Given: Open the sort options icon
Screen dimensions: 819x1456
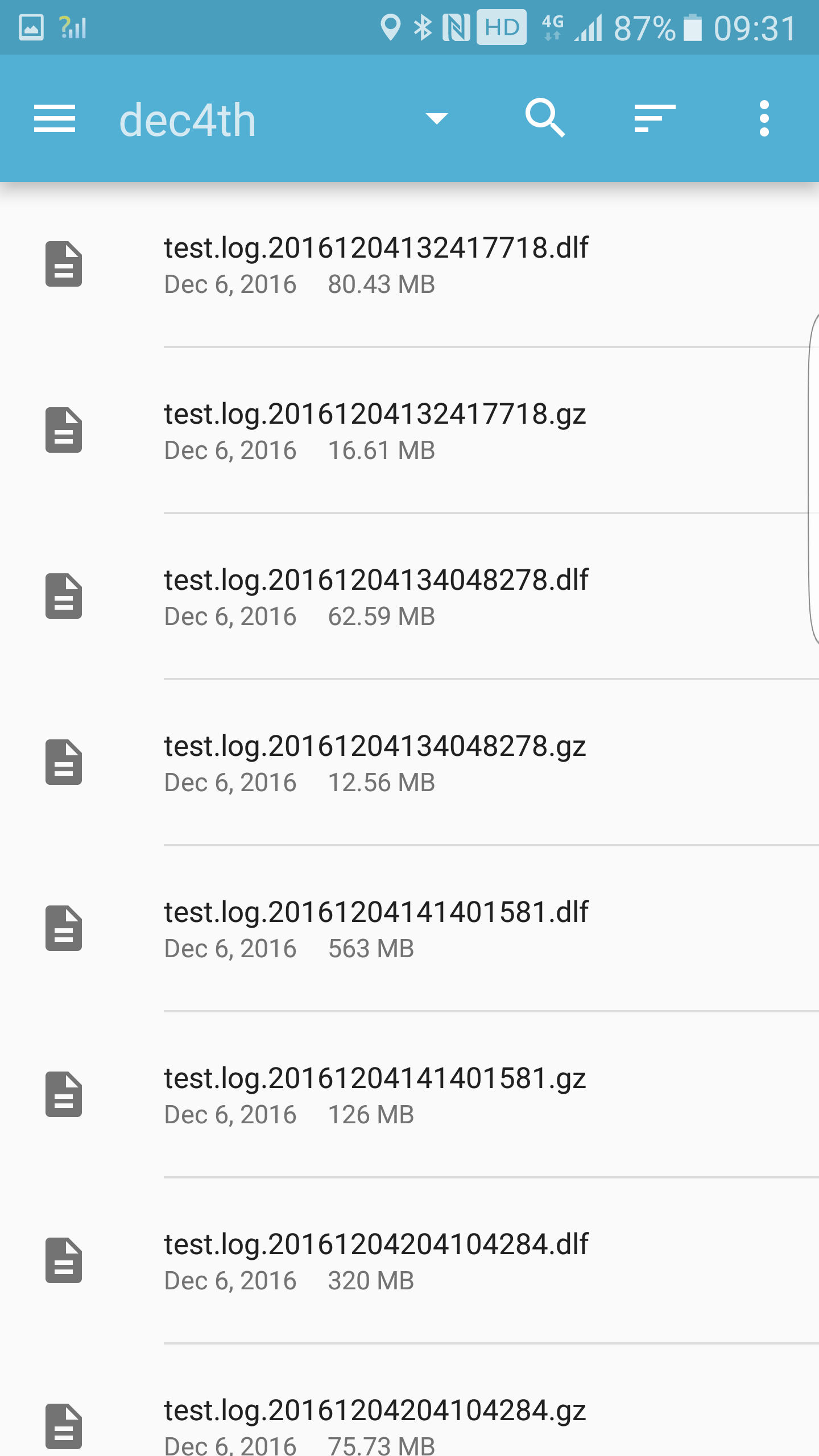Looking at the screenshot, I should pos(655,118).
